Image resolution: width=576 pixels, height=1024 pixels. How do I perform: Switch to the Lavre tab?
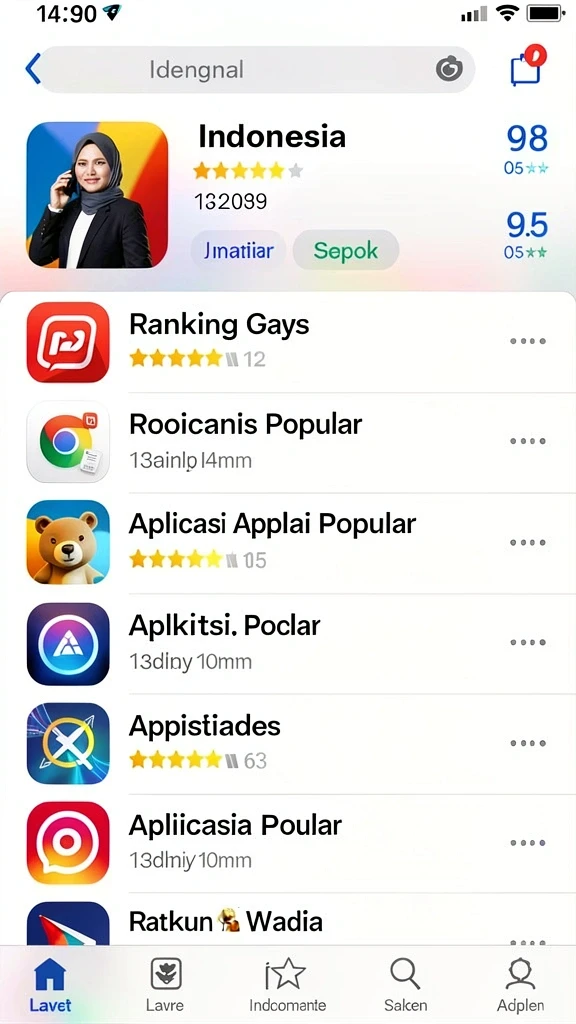pyautogui.click(x=165, y=985)
